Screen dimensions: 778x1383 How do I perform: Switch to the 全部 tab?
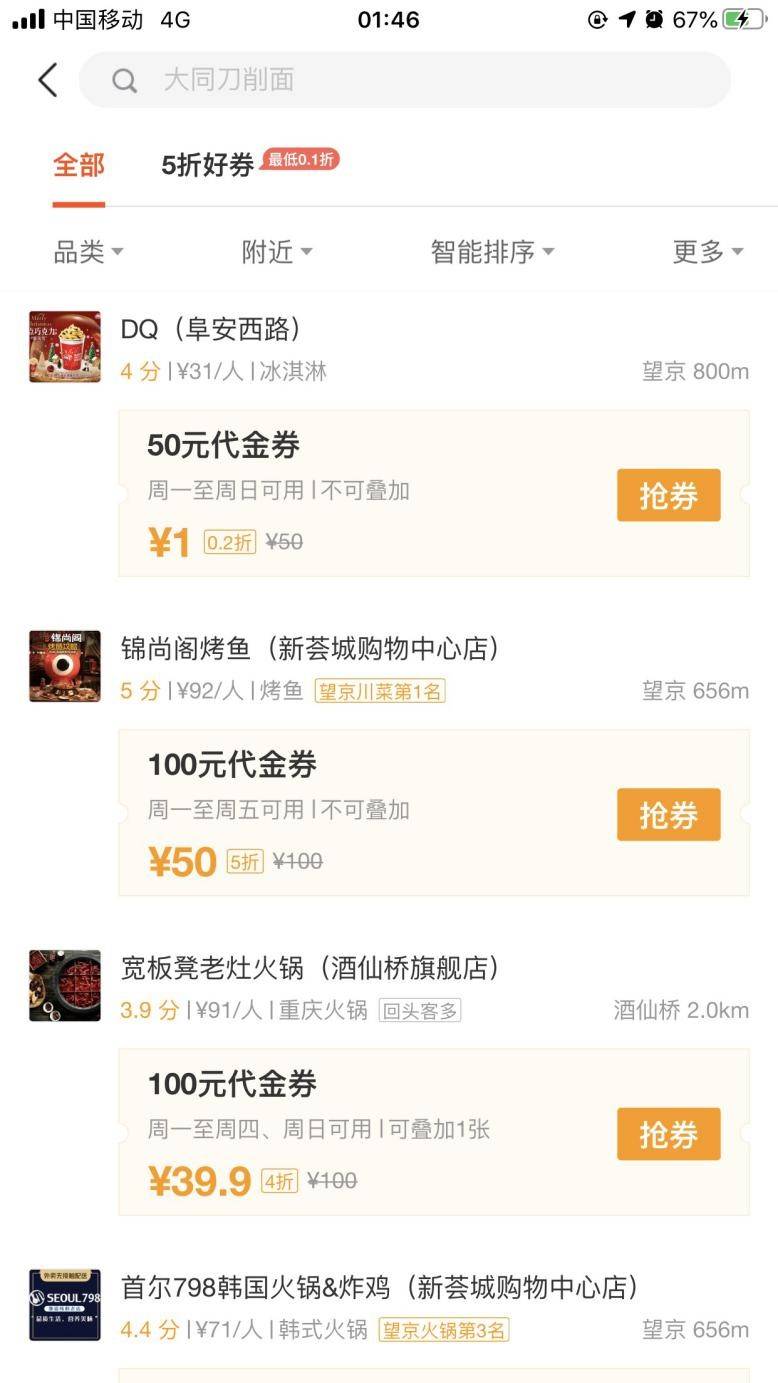click(x=78, y=165)
